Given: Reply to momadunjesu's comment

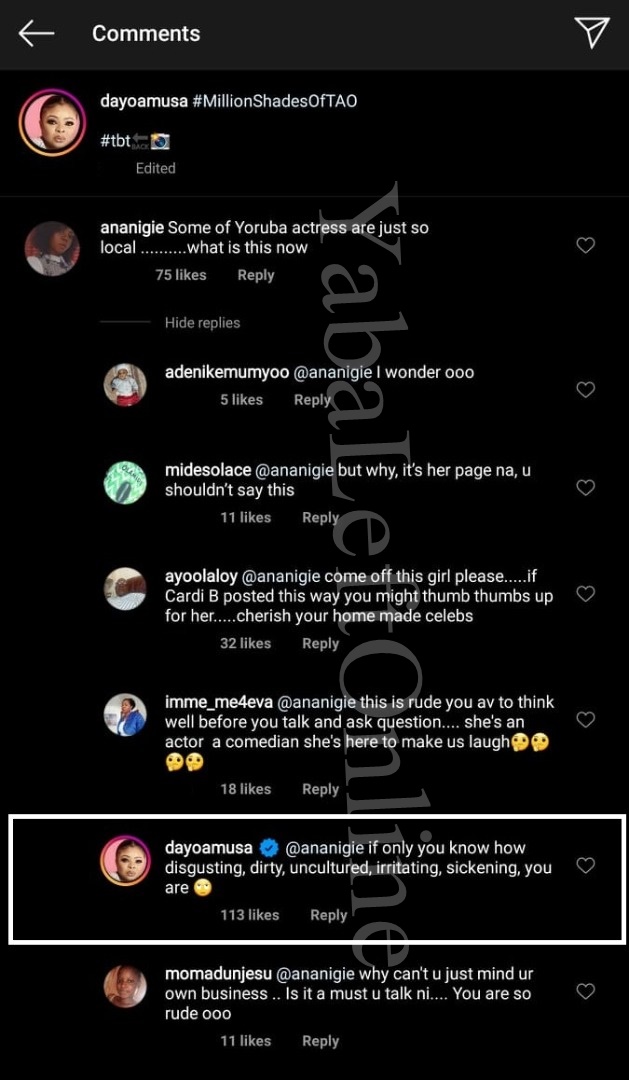Looking at the screenshot, I should point(320,1041).
